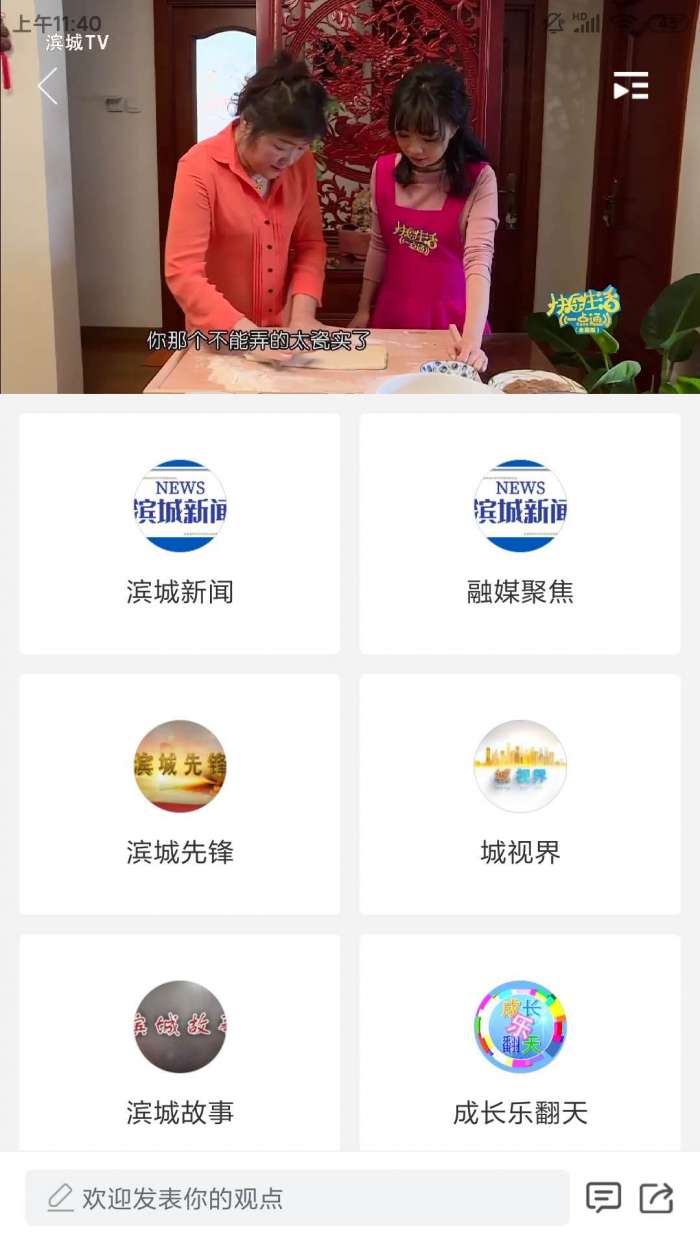Open the playlist icon on the video
This screenshot has height=1244, width=700.
click(631, 86)
